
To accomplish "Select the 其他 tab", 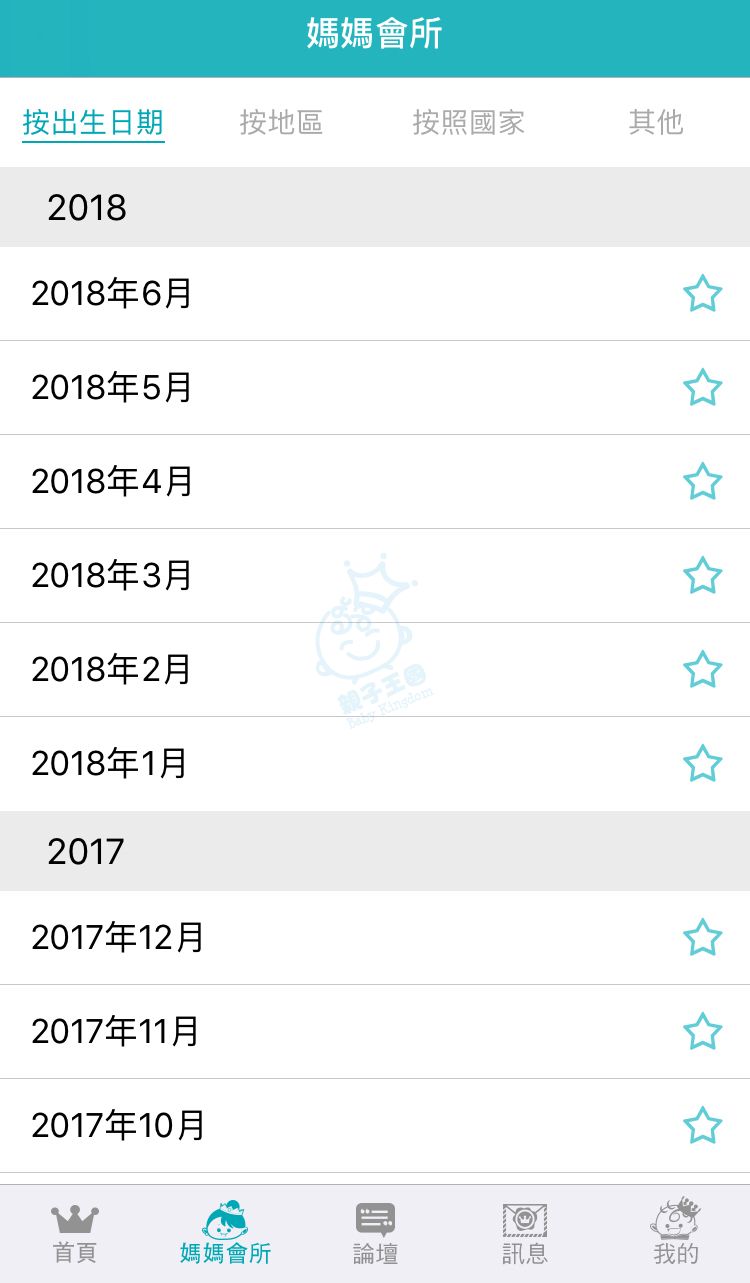I will tap(656, 123).
